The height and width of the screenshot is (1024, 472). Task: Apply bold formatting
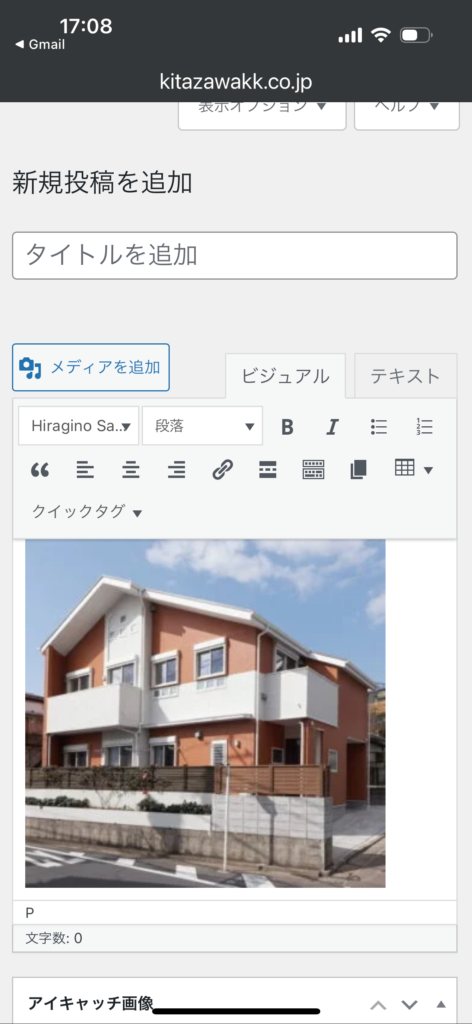pos(287,427)
